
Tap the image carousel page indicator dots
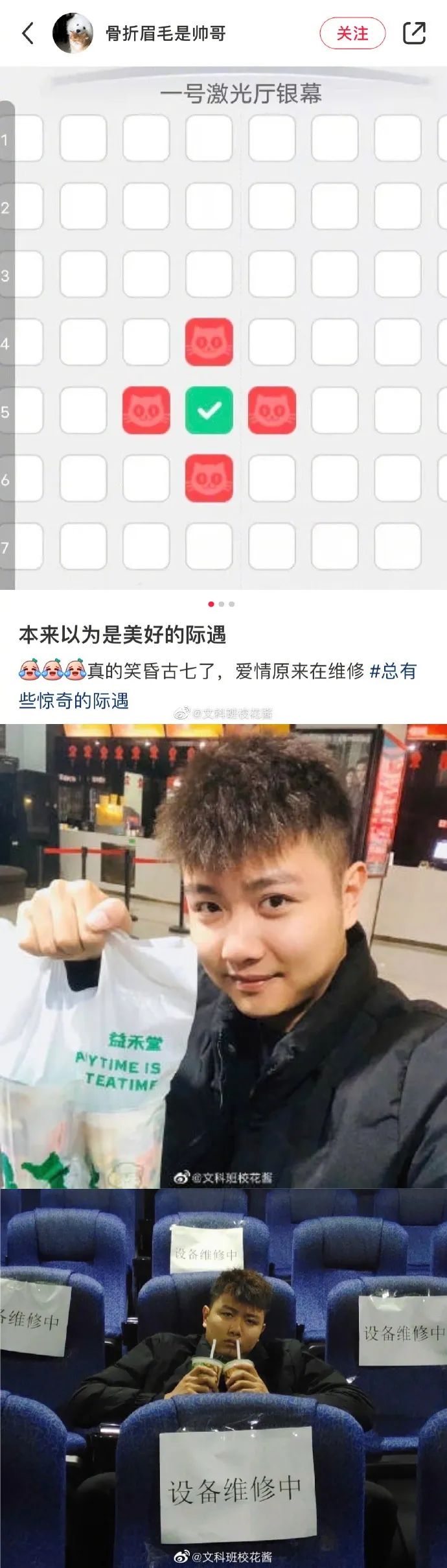[x=222, y=604]
